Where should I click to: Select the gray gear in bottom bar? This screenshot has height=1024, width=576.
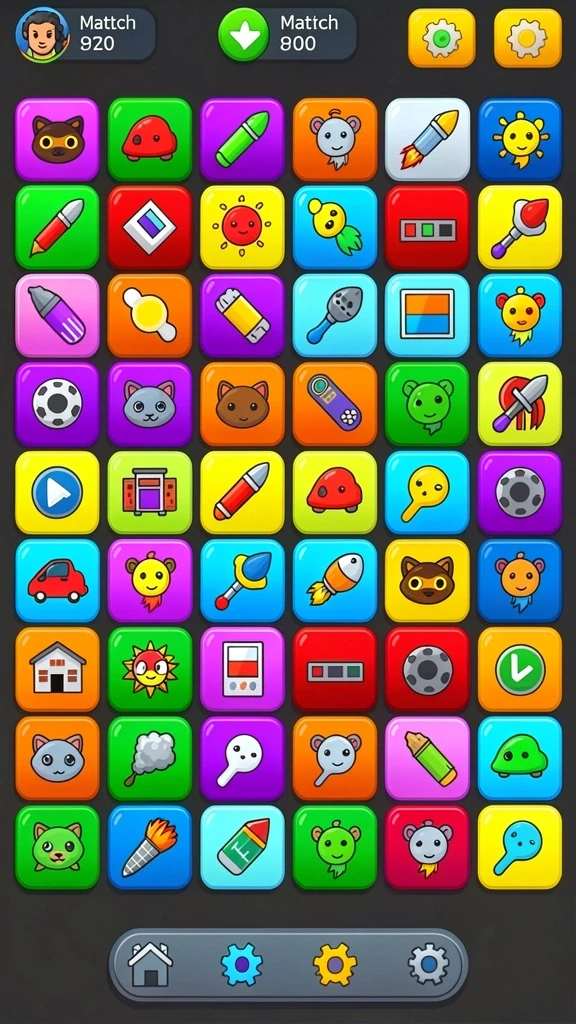pos(428,964)
